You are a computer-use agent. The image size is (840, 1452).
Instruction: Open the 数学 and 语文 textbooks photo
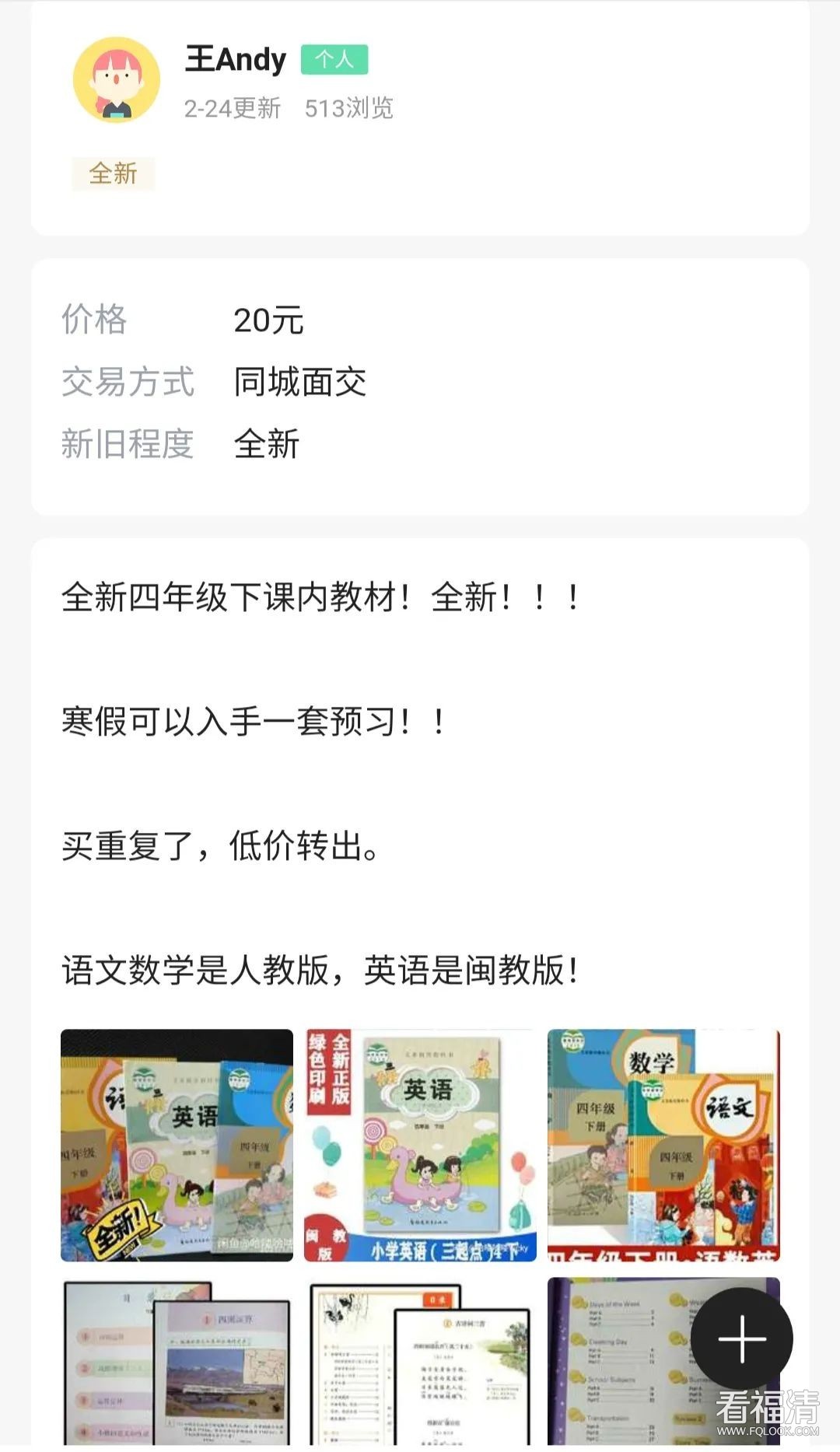click(x=663, y=1145)
